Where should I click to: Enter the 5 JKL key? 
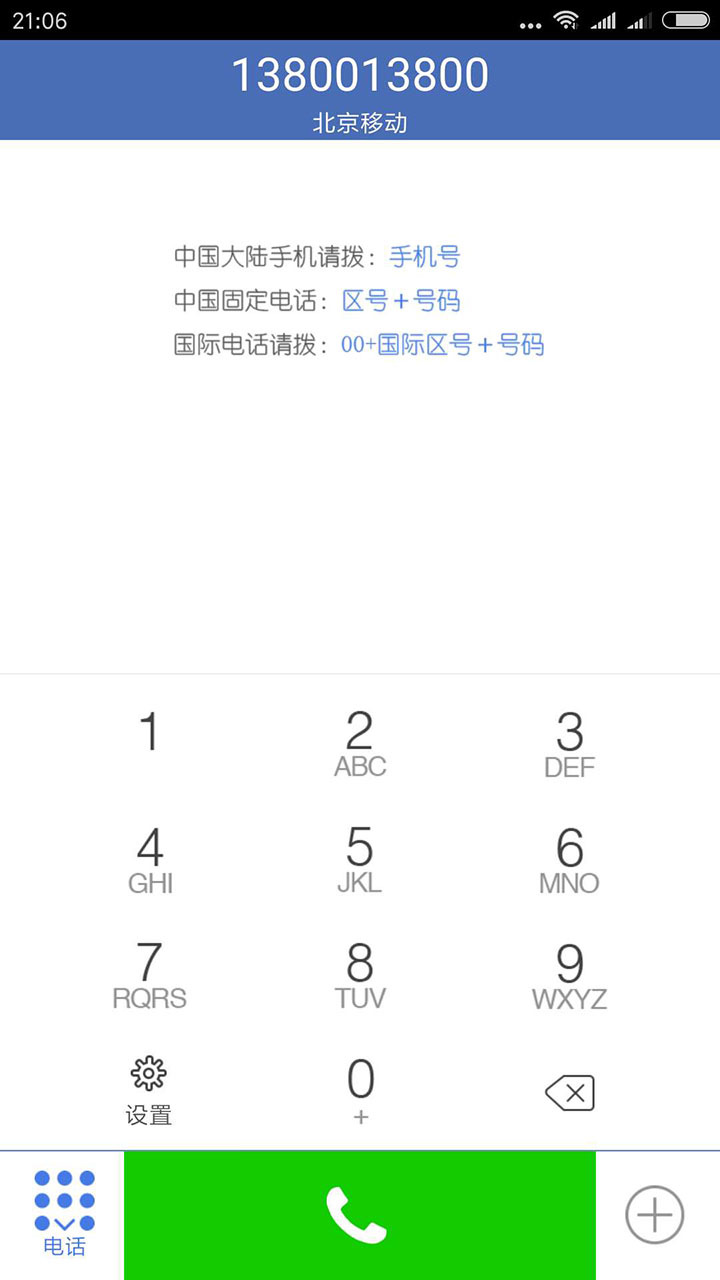[360, 860]
